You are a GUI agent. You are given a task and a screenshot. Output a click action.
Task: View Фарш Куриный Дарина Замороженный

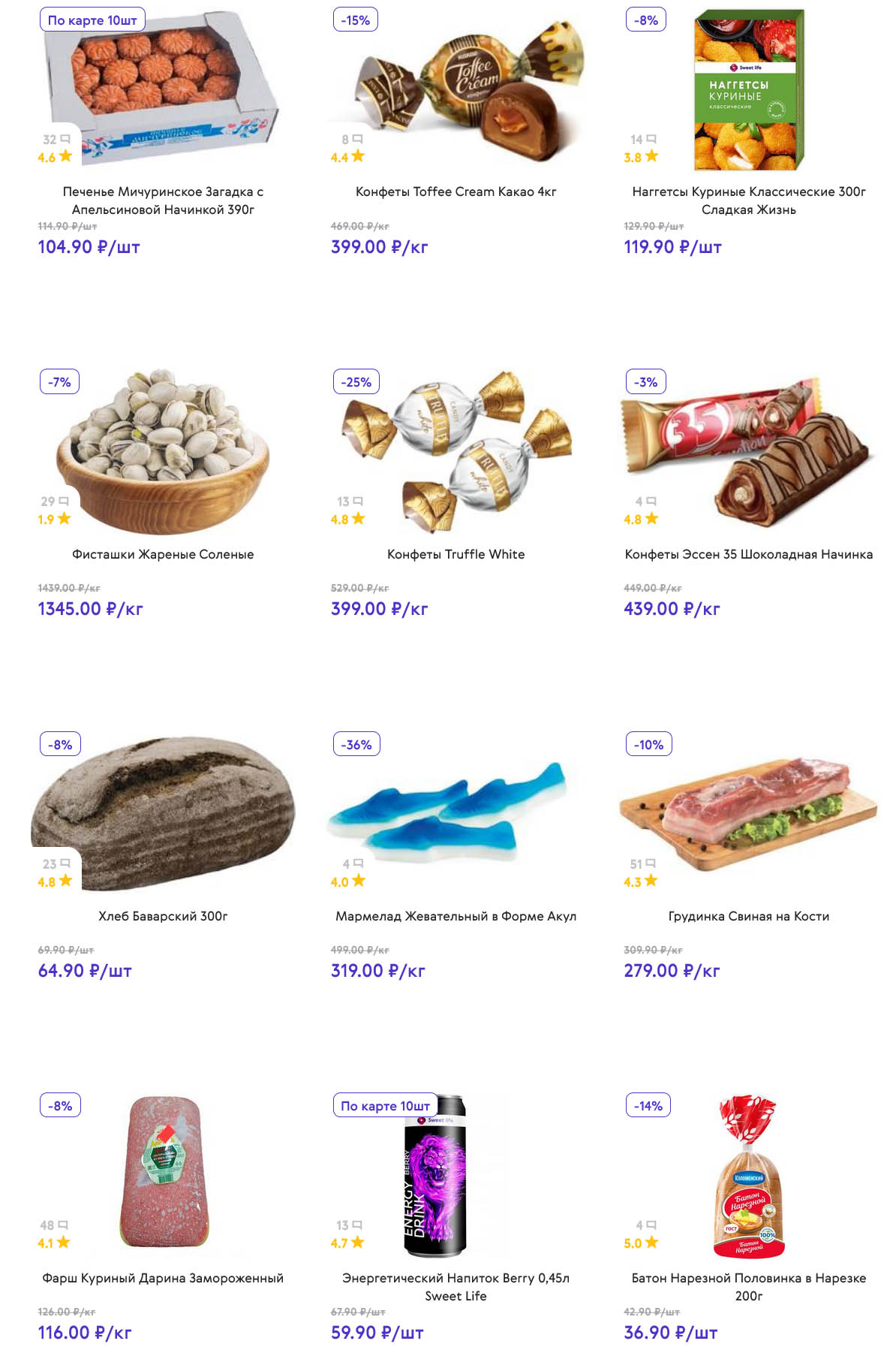click(163, 1278)
